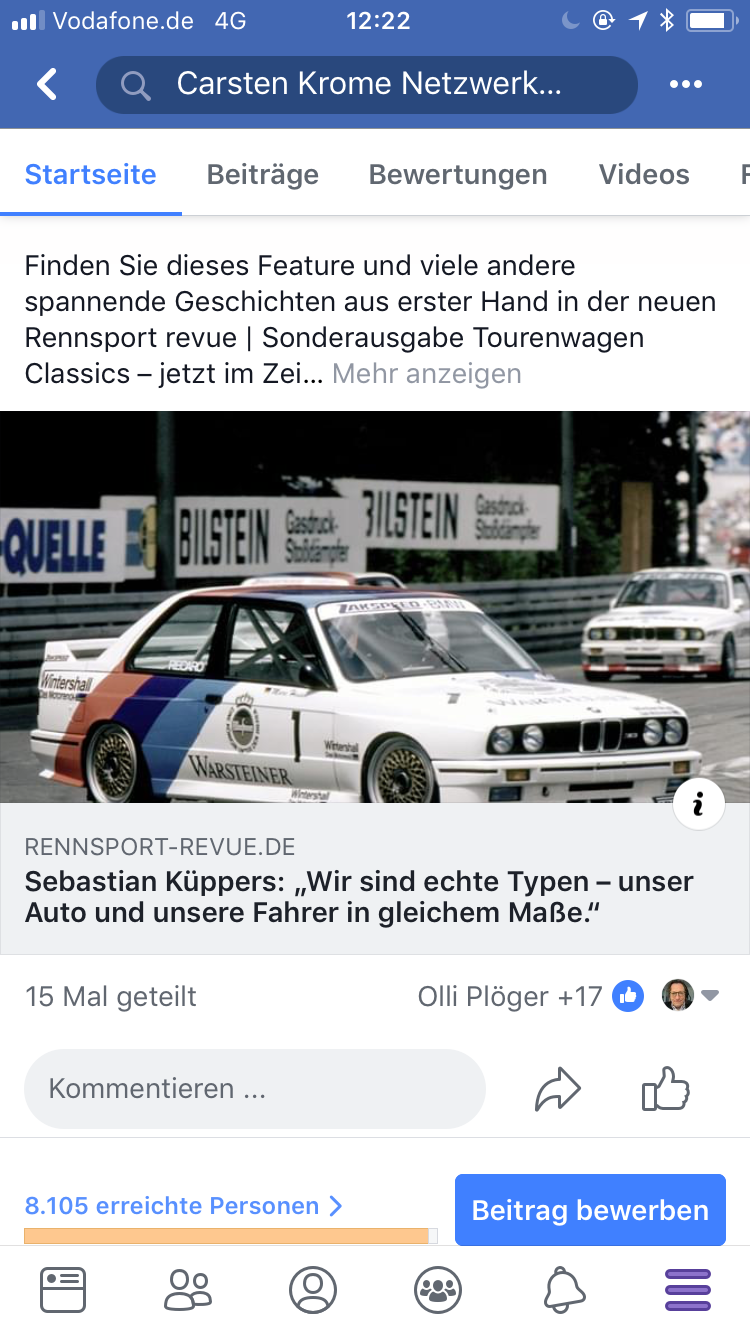Viewport: 750px width, 1334px height.
Task: Expand the post text via Mehr anzeigen
Action: click(x=427, y=374)
